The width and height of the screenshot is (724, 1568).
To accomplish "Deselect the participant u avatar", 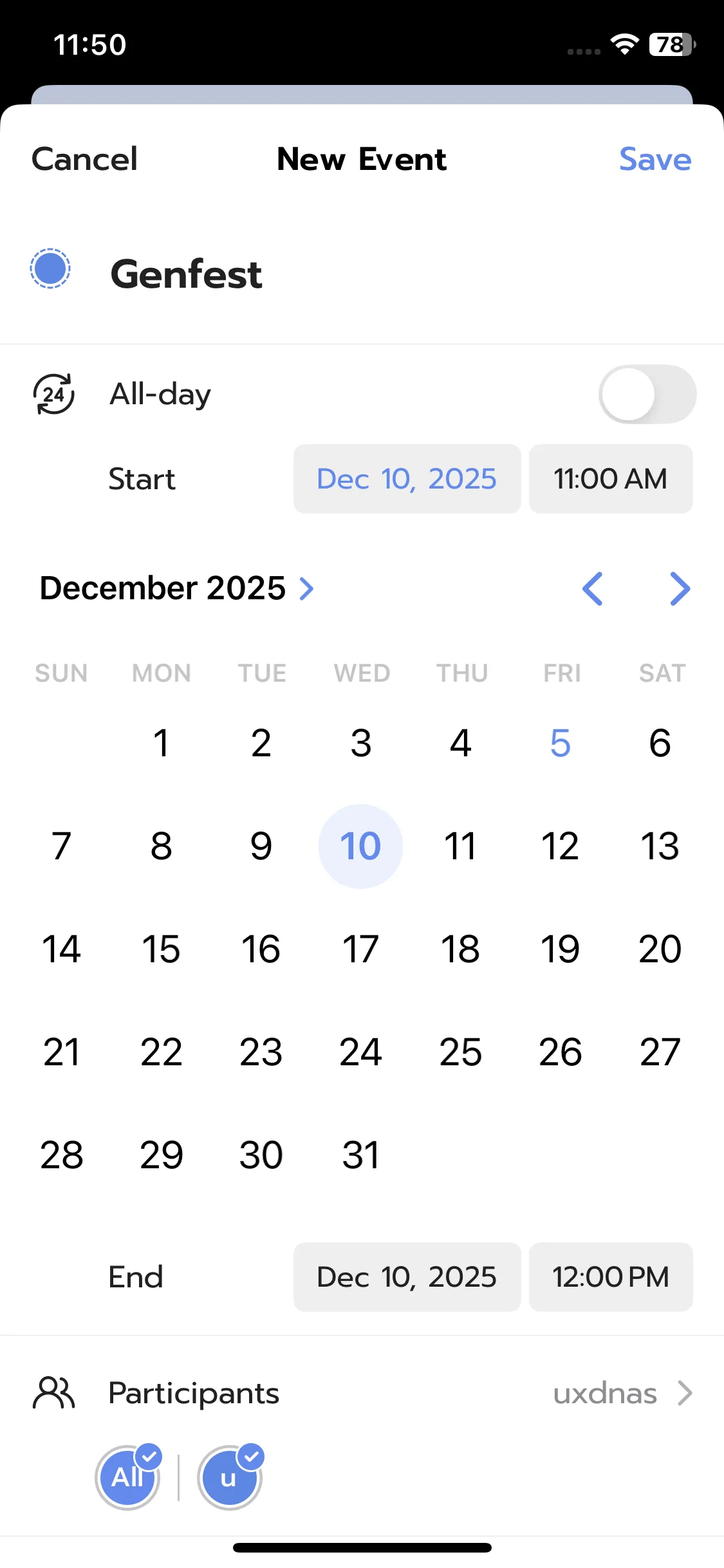I will tap(229, 1477).
